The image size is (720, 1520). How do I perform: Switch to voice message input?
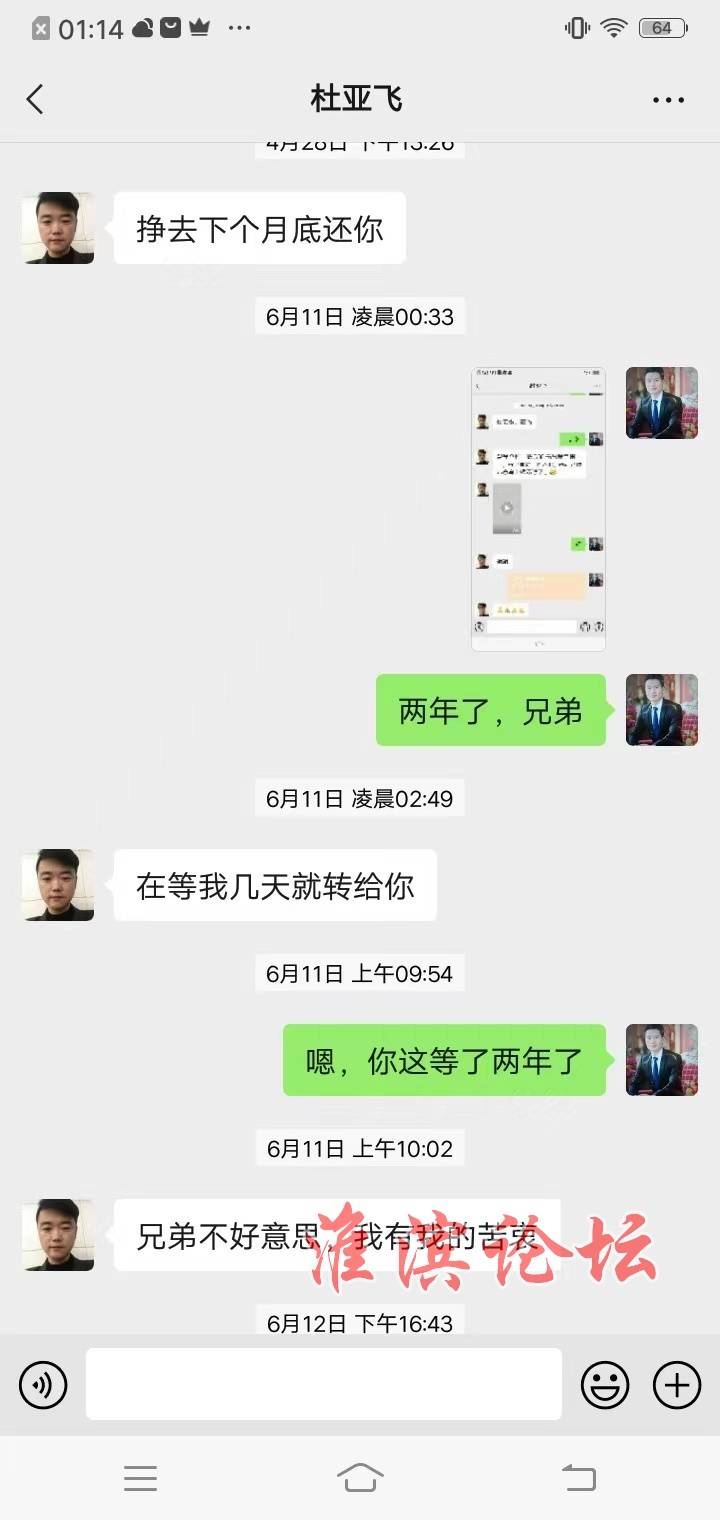point(43,1385)
